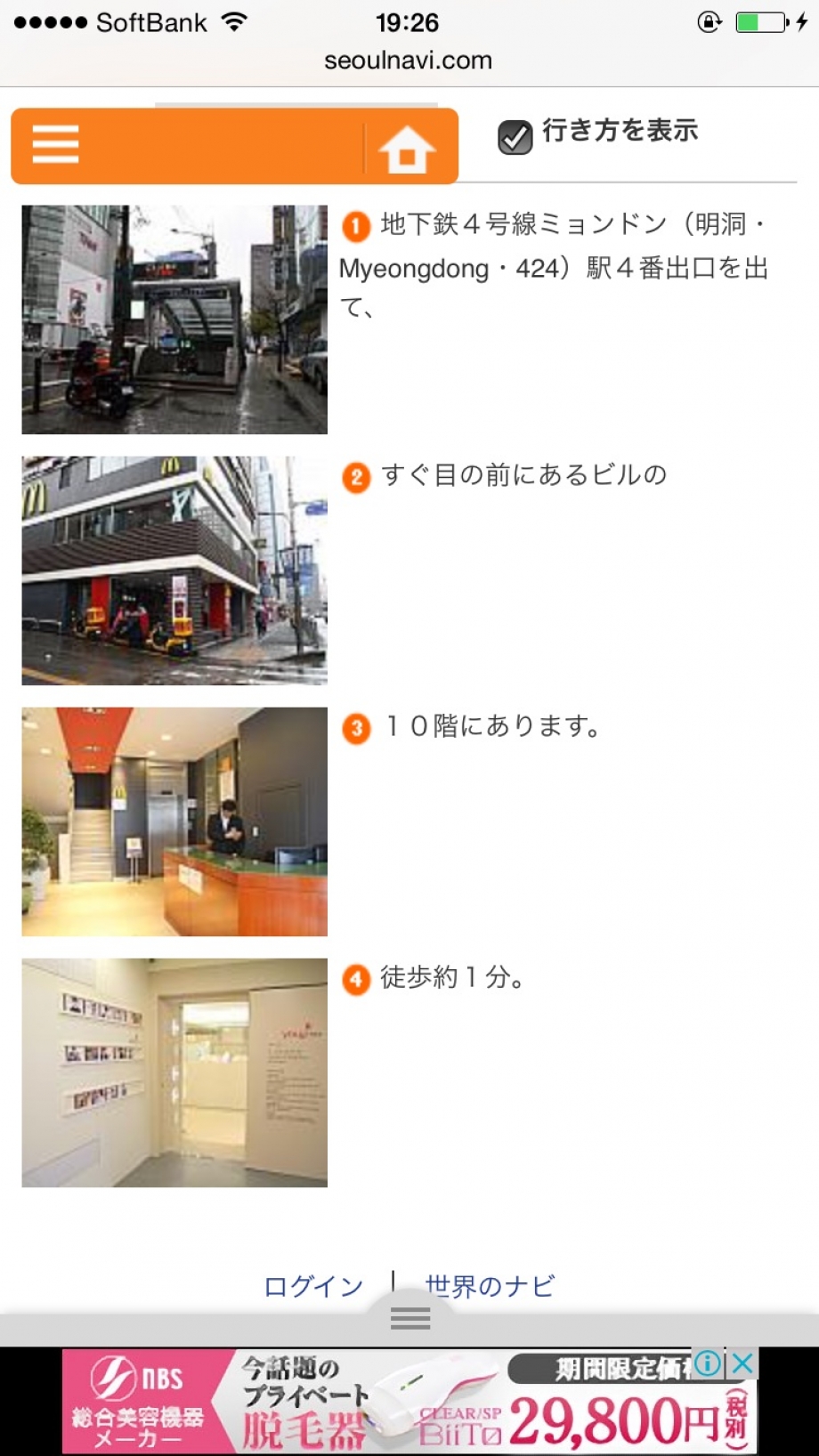Open the ログイン link

(x=313, y=1286)
